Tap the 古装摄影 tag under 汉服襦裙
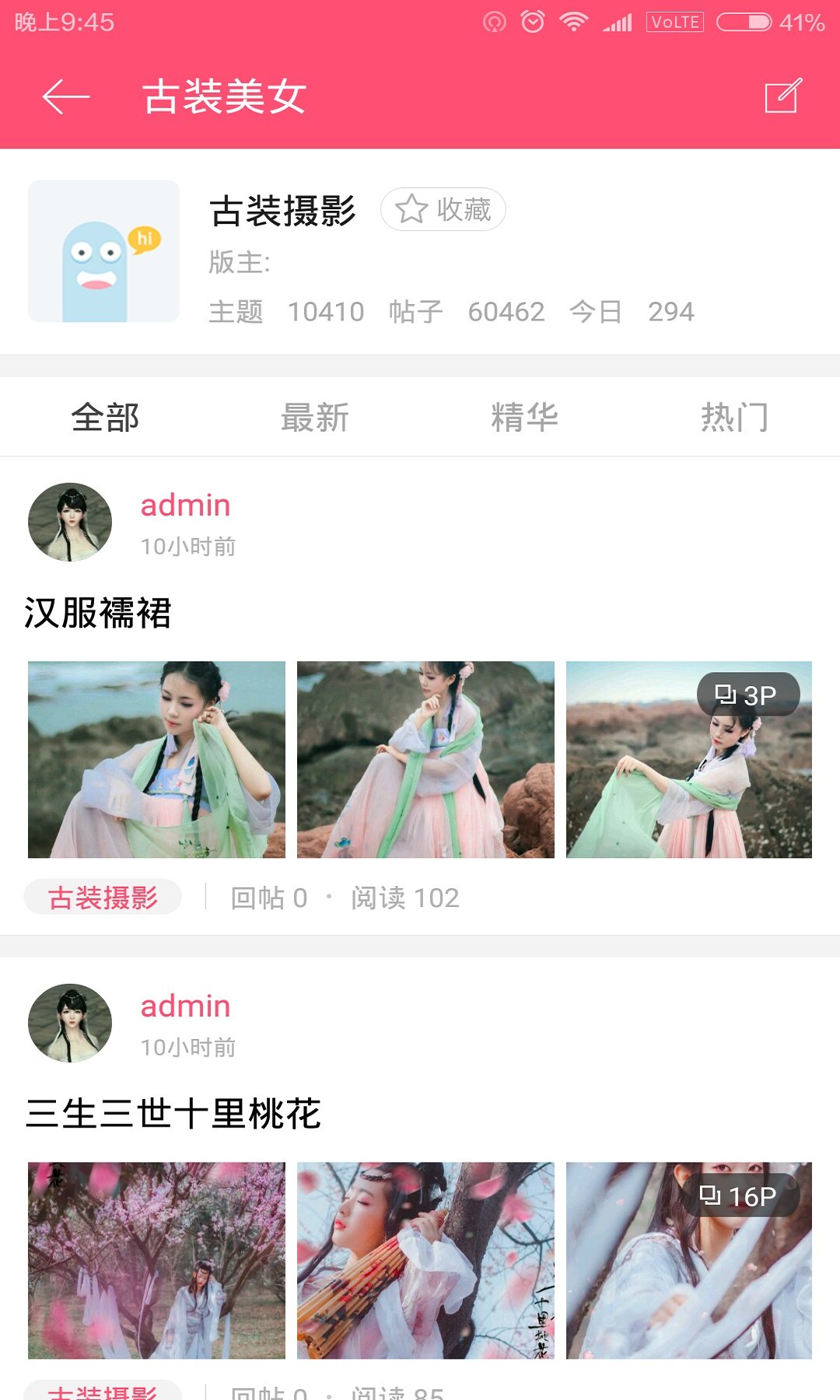The width and height of the screenshot is (840, 1400). pos(103,898)
